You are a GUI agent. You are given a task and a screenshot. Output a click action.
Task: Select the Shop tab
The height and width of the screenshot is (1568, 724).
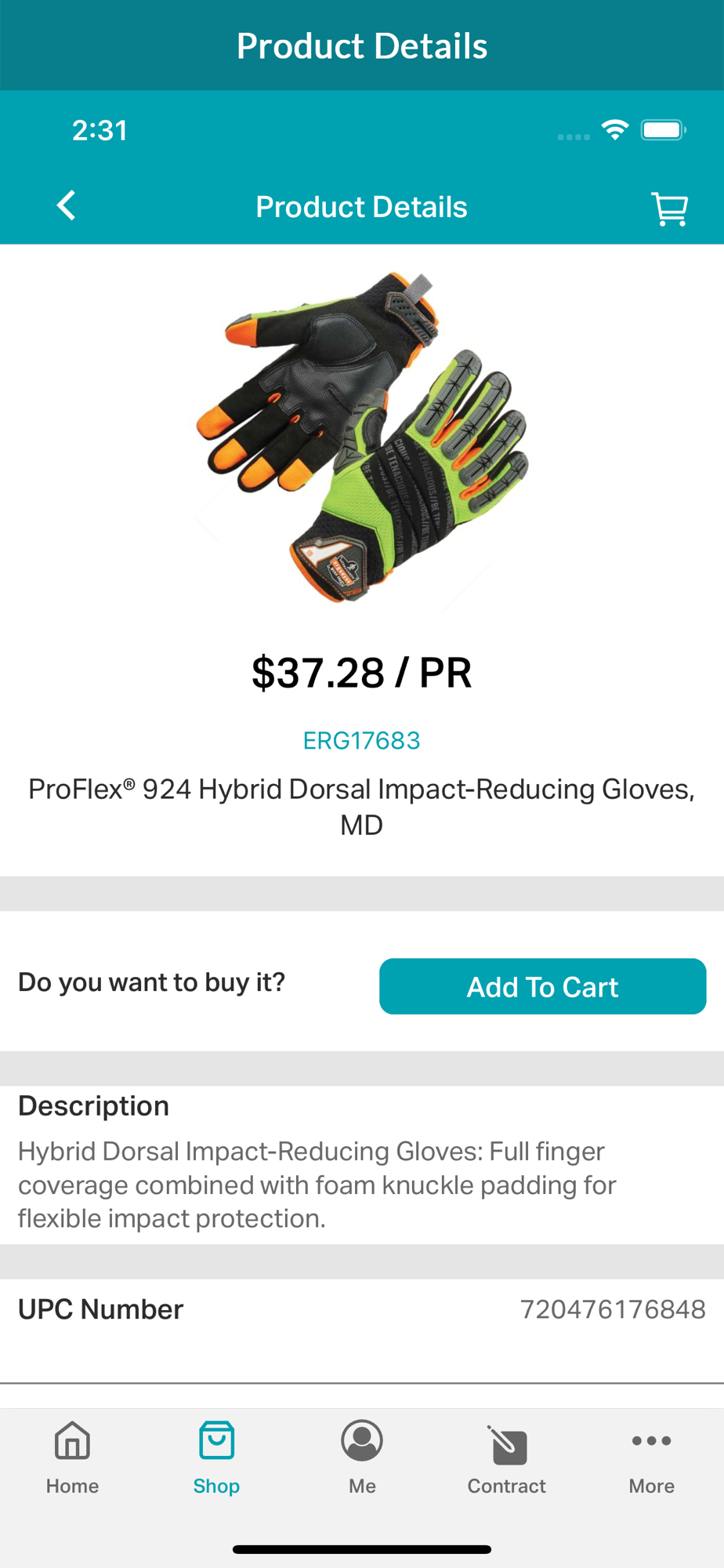[x=216, y=1458]
